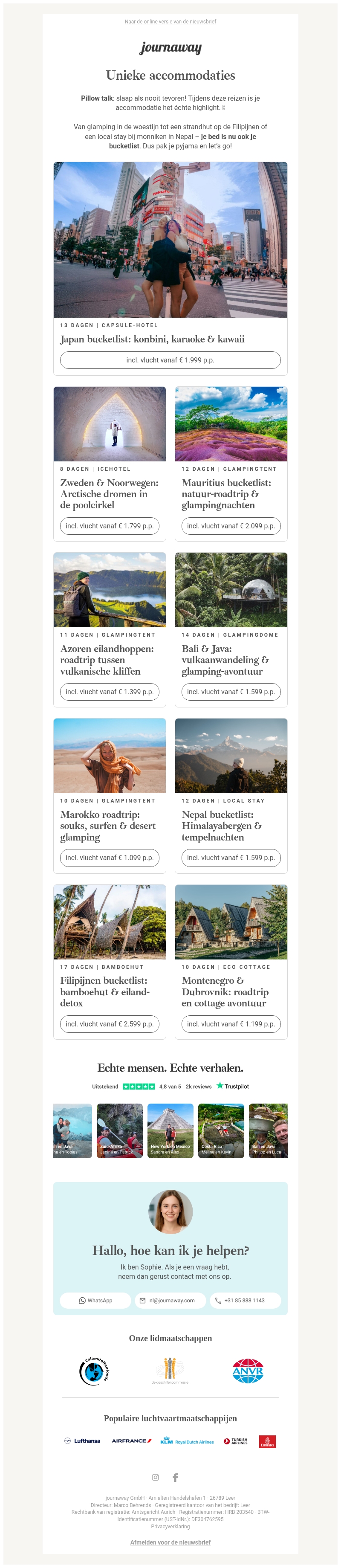341x1568 pixels.
Task: Open the Zweden & Noorwegen icehotel trip image
Action: [x=110, y=423]
